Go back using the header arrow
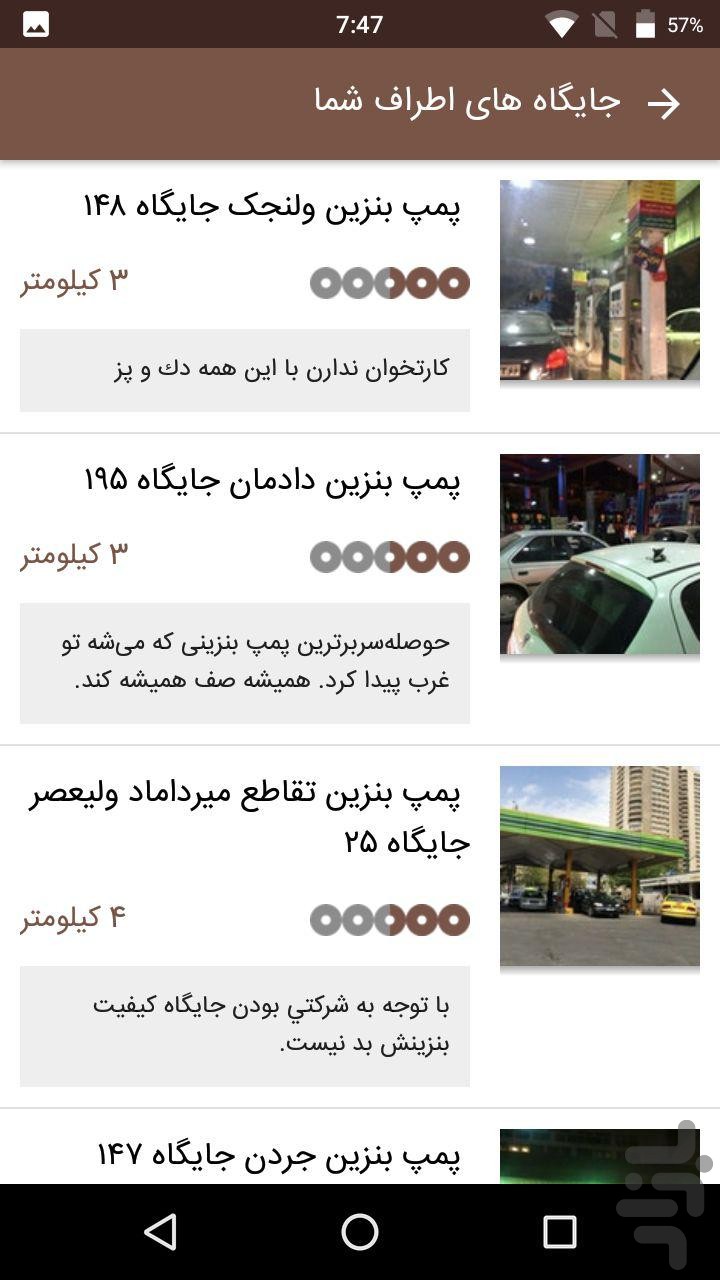 point(664,104)
